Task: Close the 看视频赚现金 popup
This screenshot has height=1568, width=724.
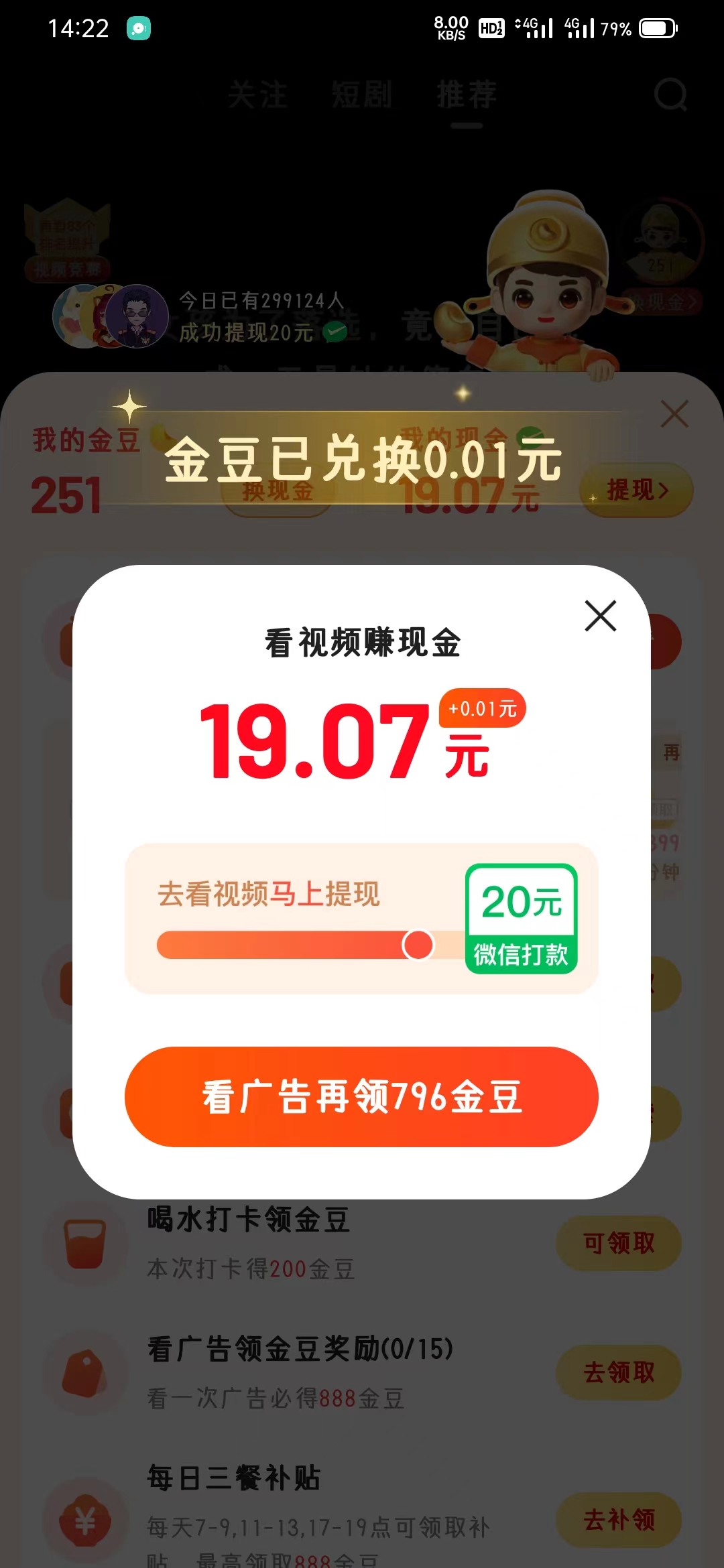Action: (x=600, y=616)
